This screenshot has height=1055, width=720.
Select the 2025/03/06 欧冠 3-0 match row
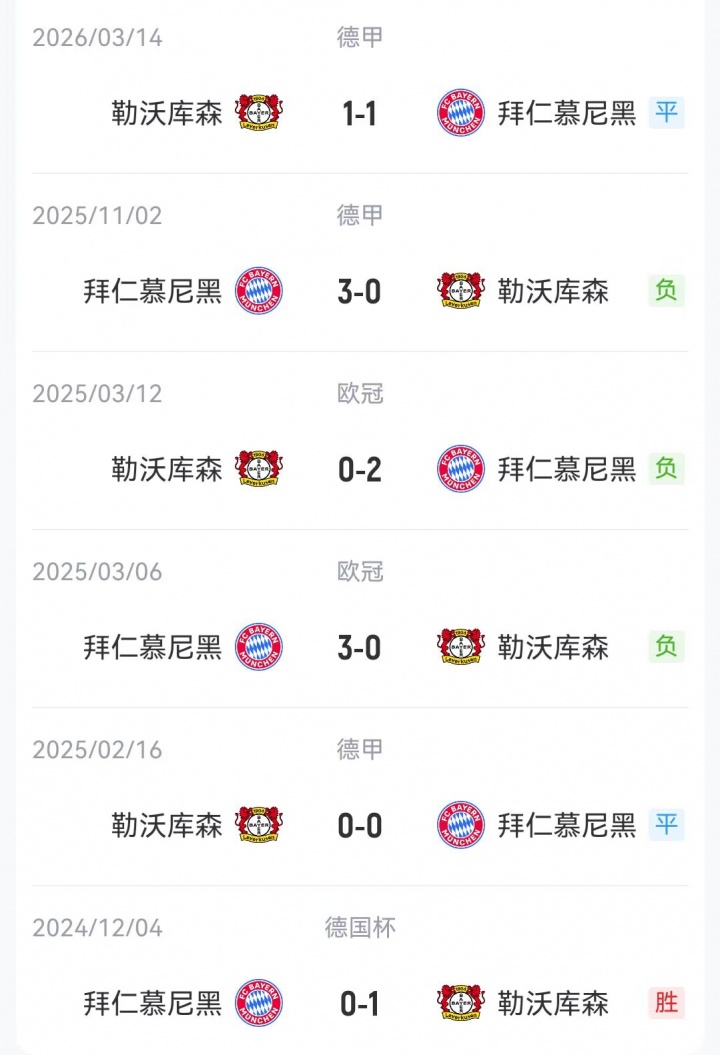[x=359, y=647]
